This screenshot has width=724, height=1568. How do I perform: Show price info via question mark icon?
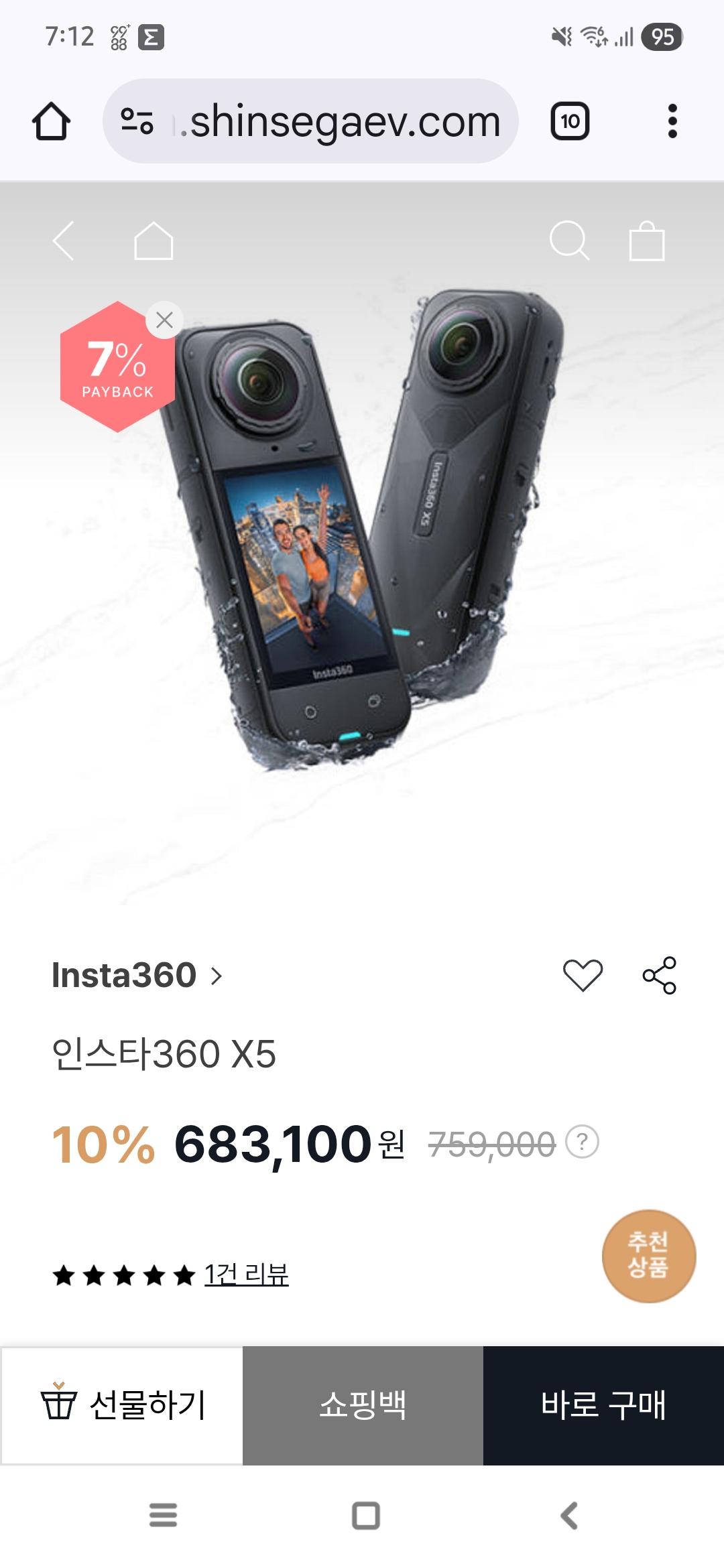tap(582, 1142)
